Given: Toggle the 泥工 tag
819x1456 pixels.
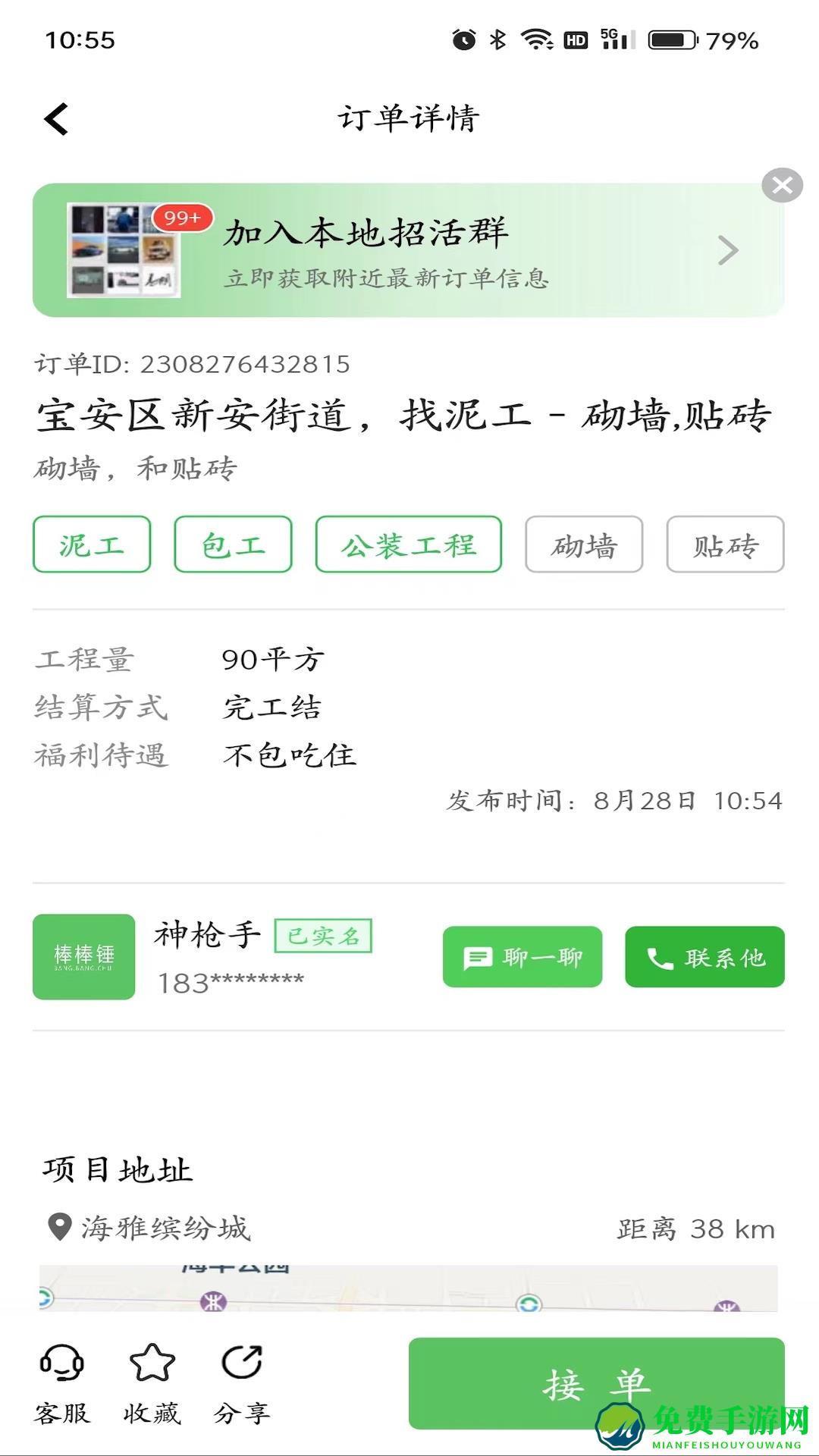Looking at the screenshot, I should (92, 543).
